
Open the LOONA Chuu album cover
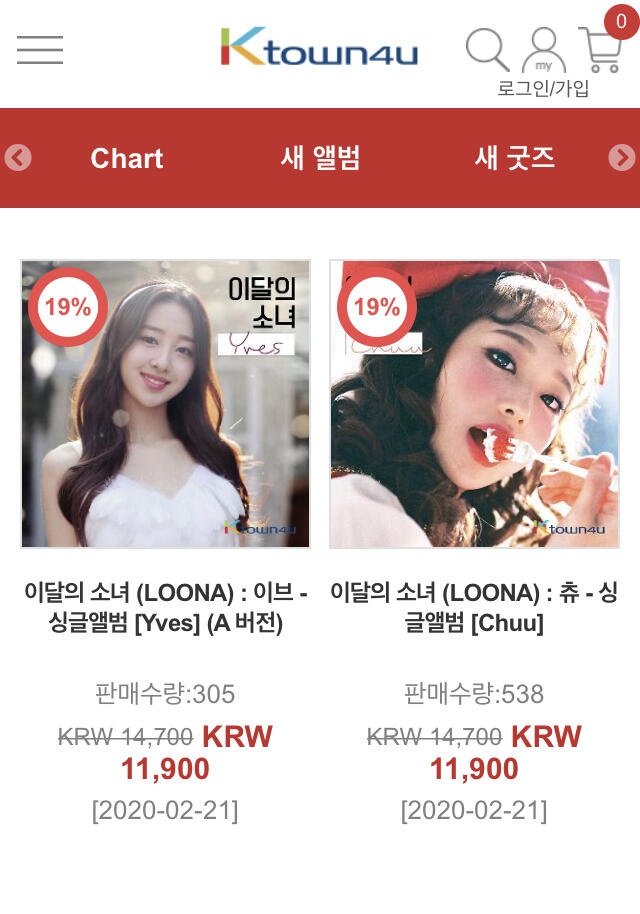click(474, 404)
